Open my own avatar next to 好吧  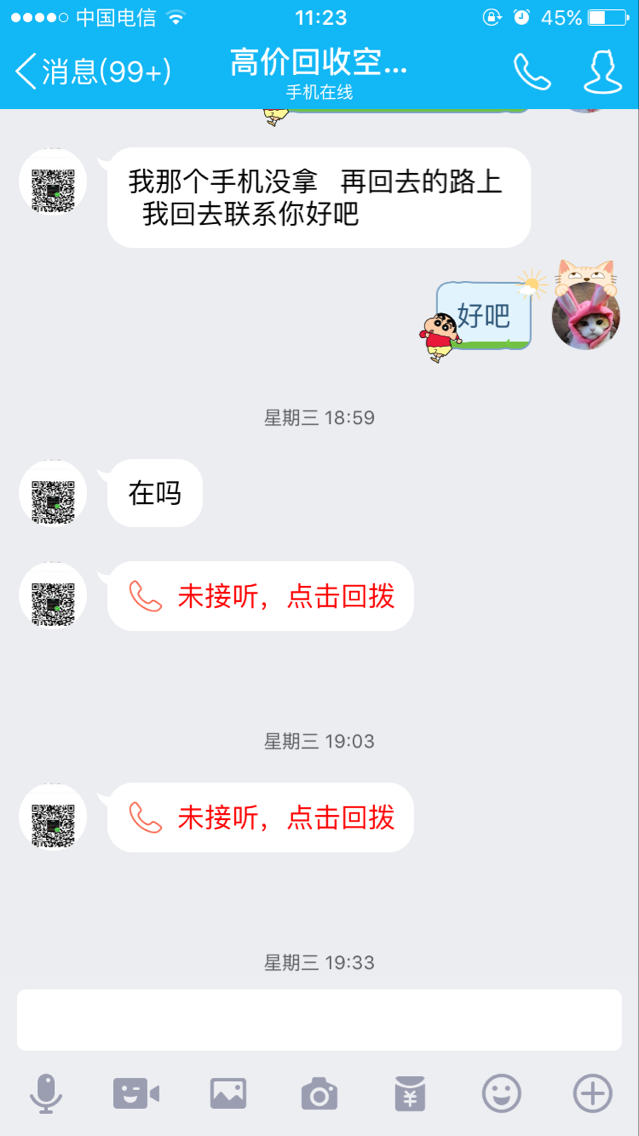coord(585,317)
